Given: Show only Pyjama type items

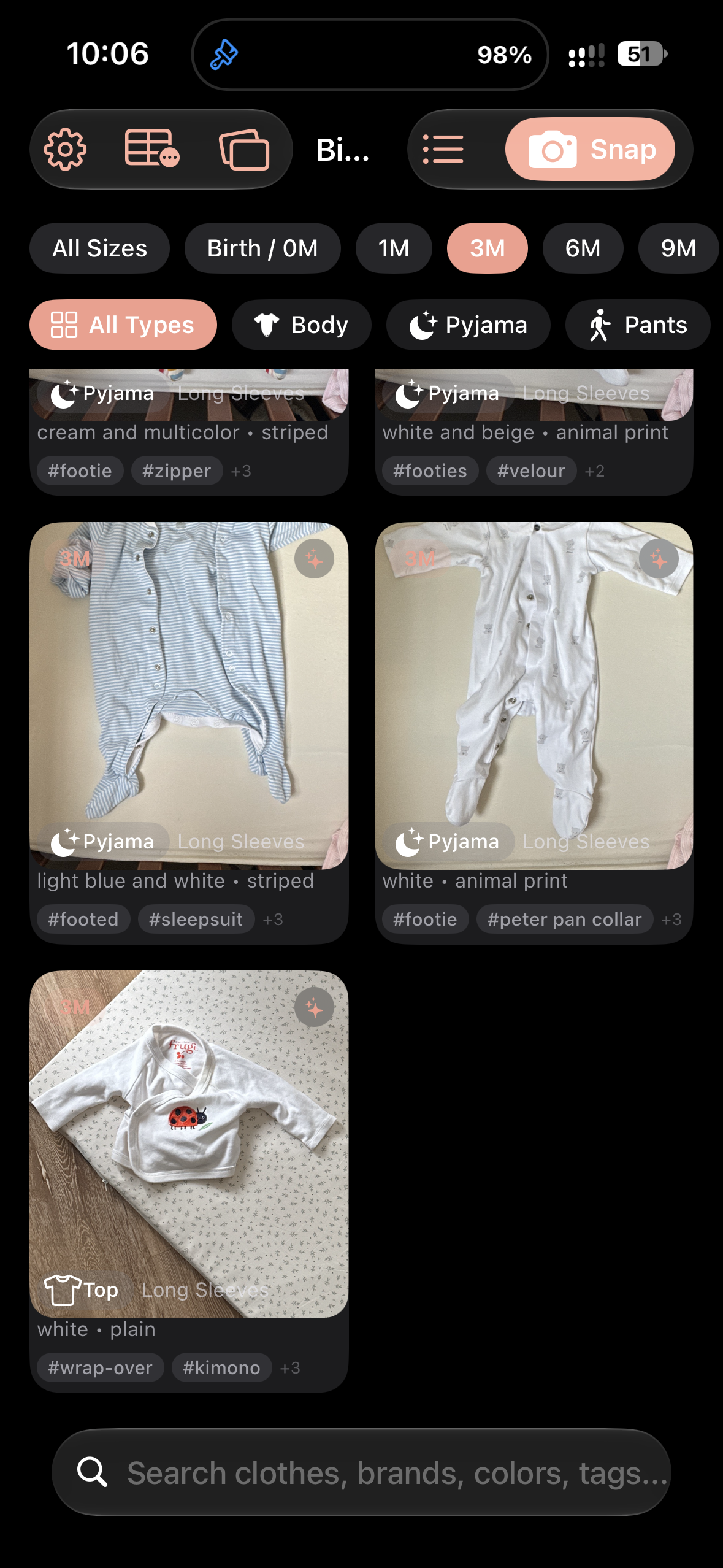Looking at the screenshot, I should pyautogui.click(x=468, y=325).
